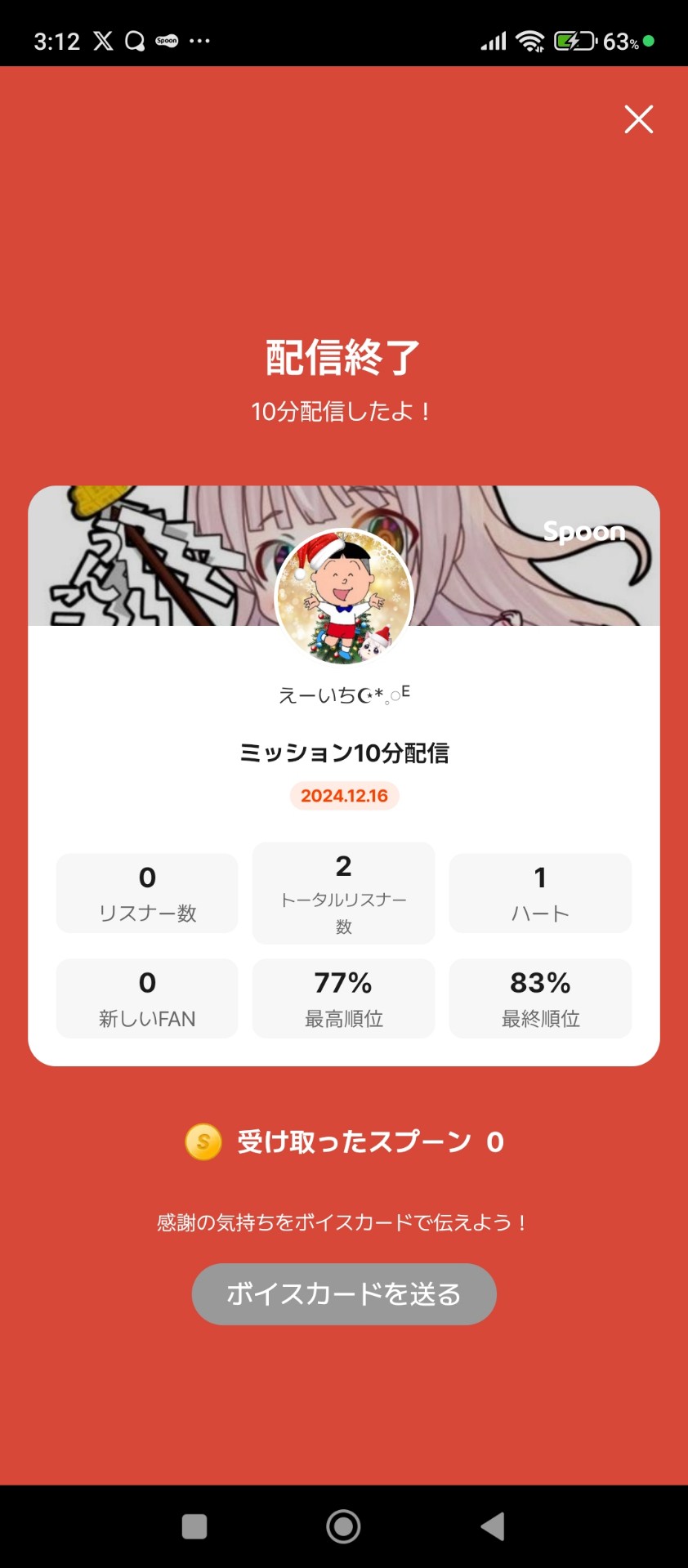Screen dimensions: 688x1568
Task: Go back with the system back button
Action: [493, 1526]
